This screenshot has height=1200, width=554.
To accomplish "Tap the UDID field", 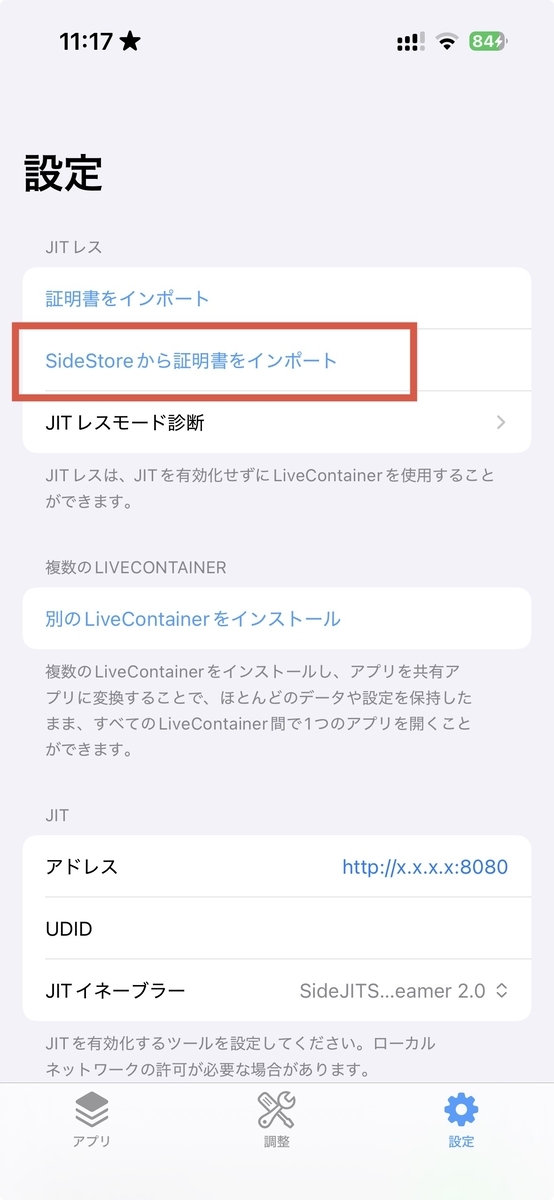I will click(277, 929).
